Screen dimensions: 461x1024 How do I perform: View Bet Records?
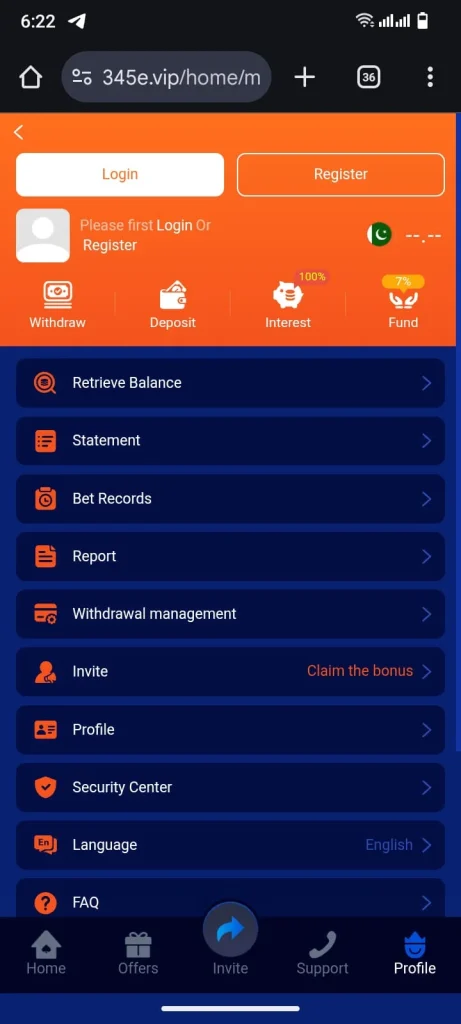point(230,499)
